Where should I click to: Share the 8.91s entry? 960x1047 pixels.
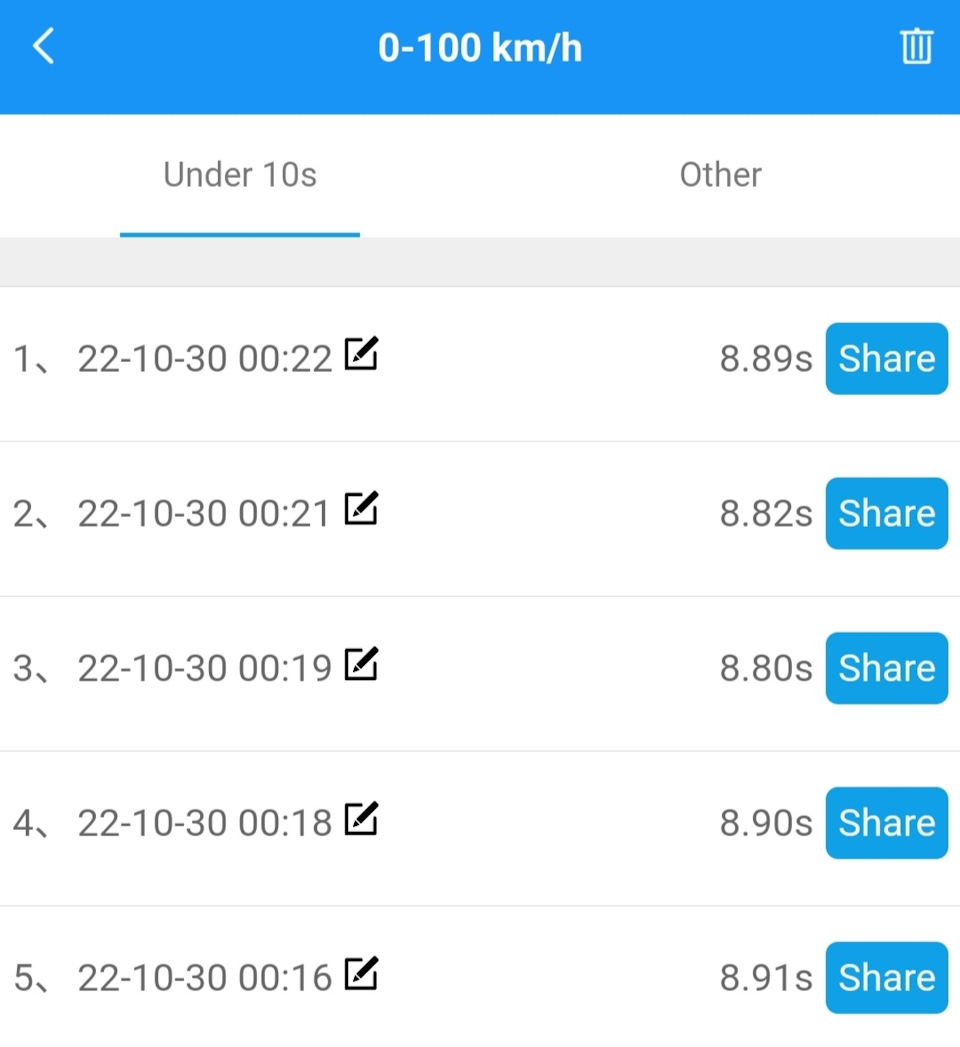(x=886, y=978)
